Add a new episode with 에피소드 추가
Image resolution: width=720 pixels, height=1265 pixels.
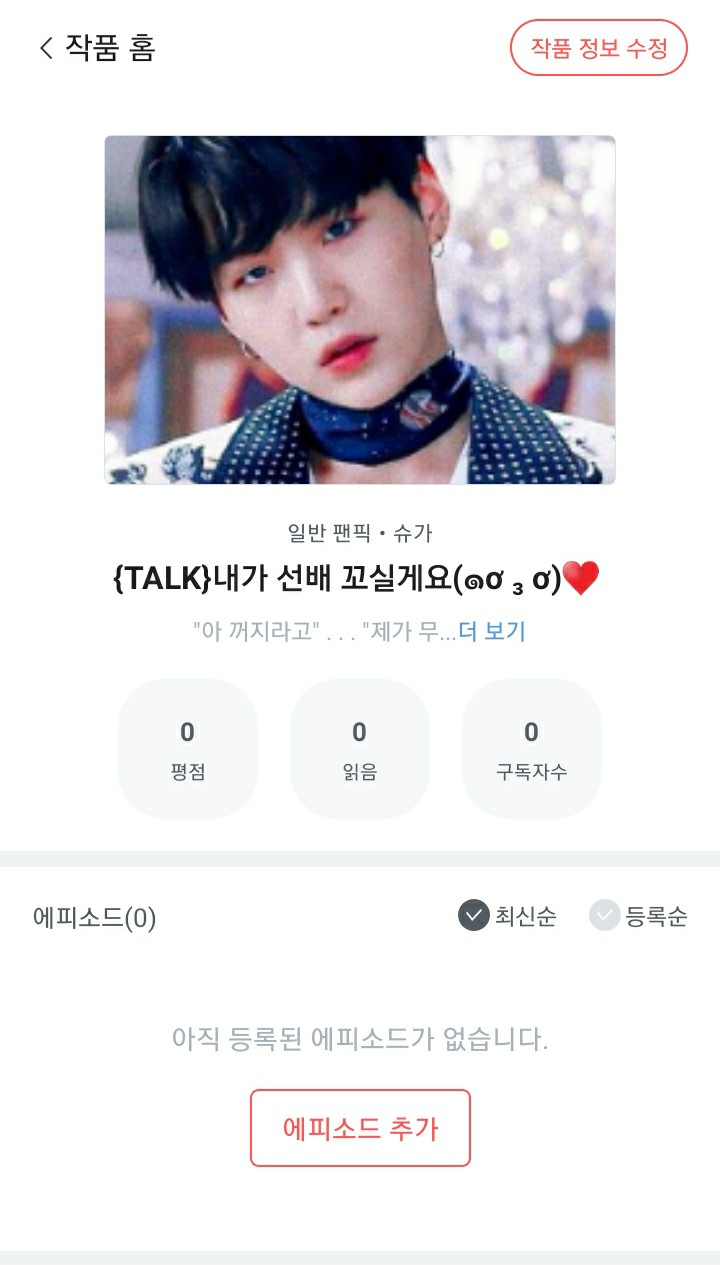(360, 1128)
